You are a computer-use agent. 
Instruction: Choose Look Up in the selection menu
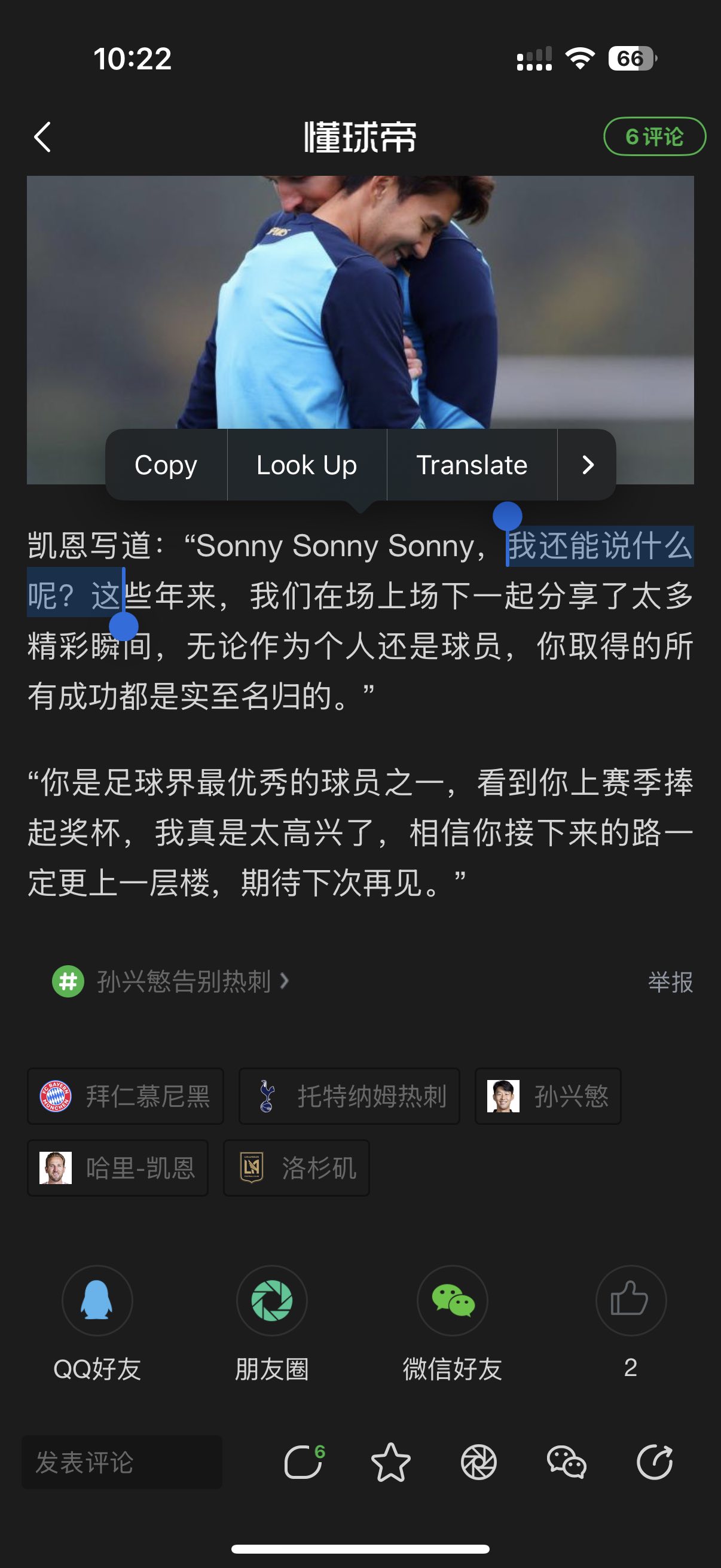click(x=307, y=465)
